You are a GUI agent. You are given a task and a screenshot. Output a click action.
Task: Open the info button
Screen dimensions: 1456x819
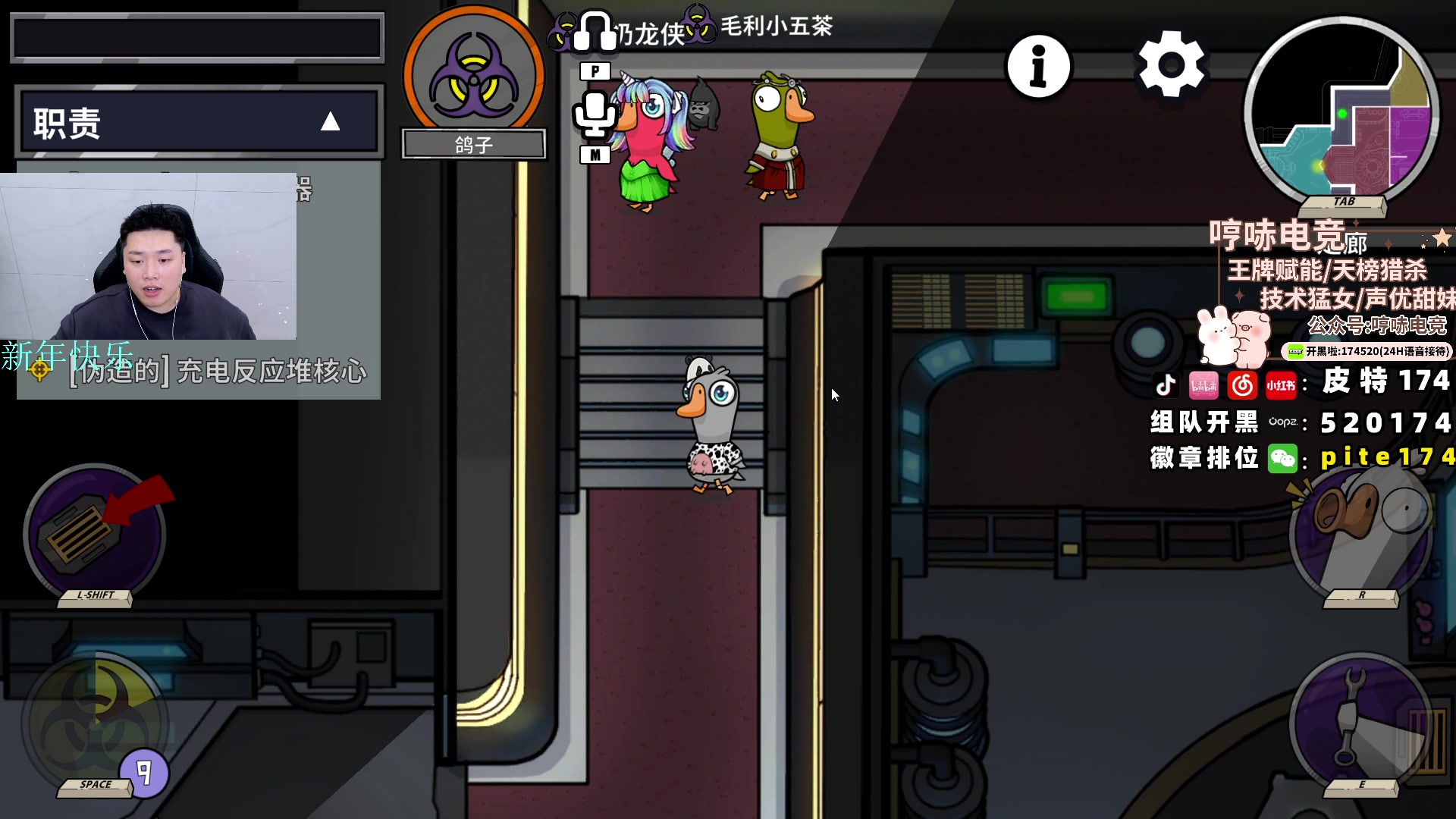tap(1038, 67)
